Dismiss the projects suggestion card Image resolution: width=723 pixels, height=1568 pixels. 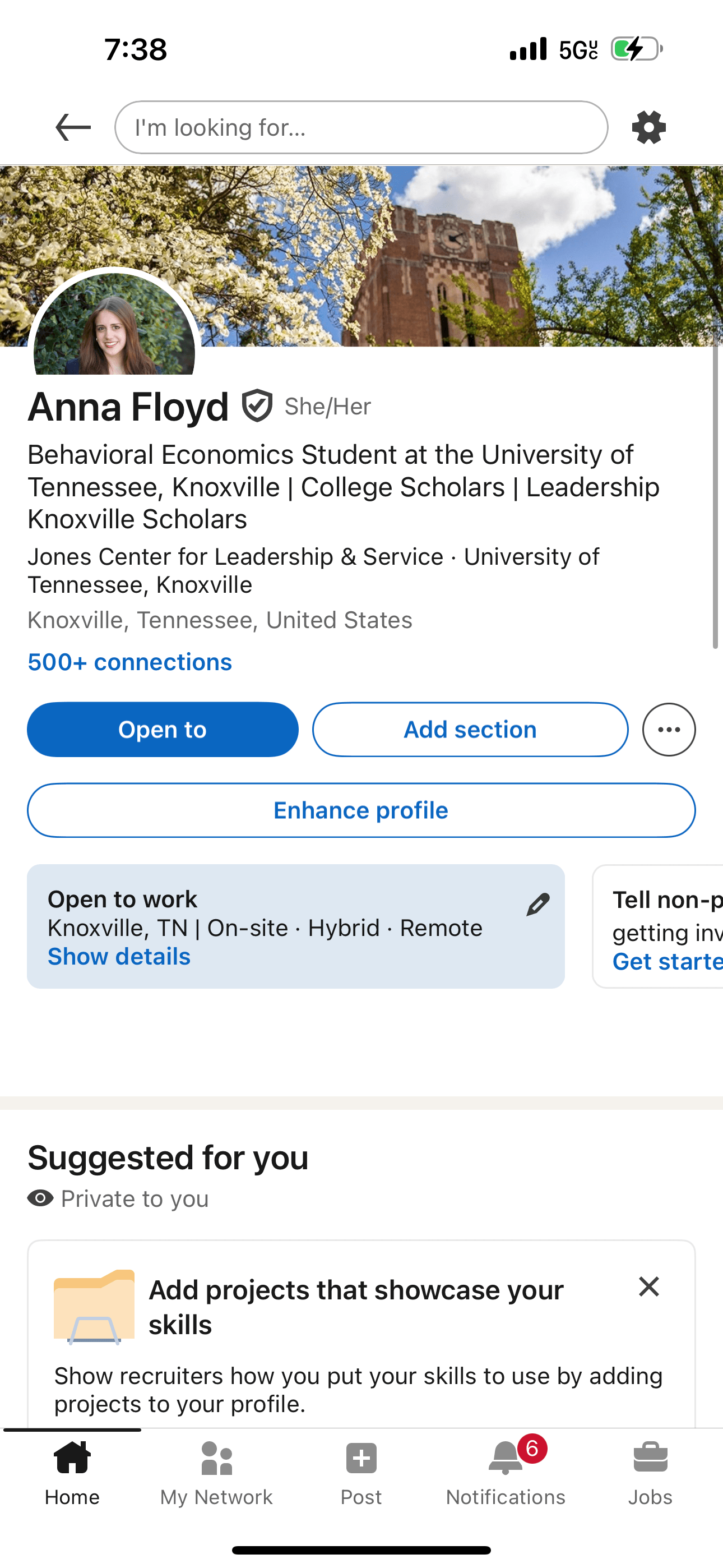(x=649, y=1287)
